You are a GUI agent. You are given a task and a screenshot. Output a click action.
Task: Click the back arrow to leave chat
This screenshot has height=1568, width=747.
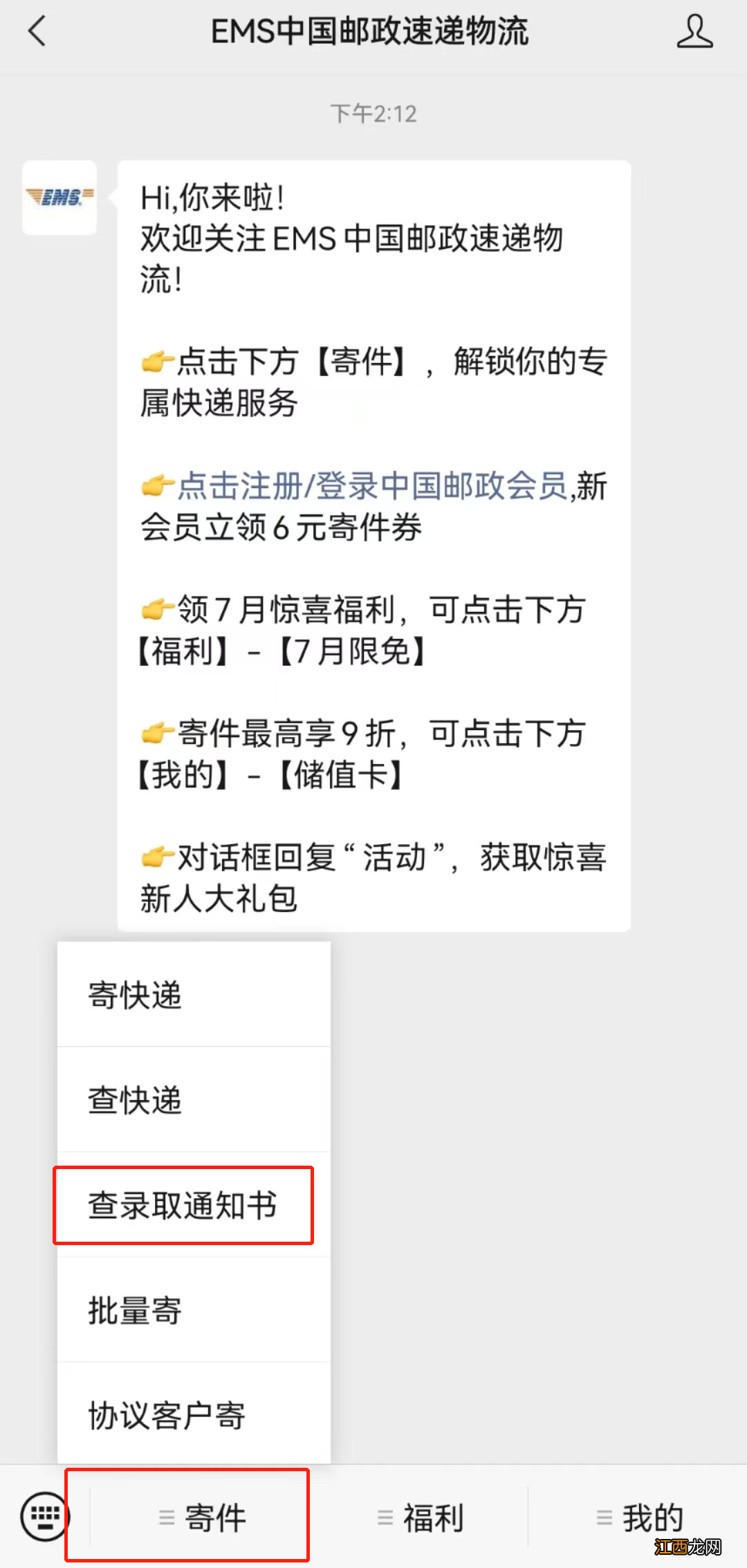tap(37, 30)
